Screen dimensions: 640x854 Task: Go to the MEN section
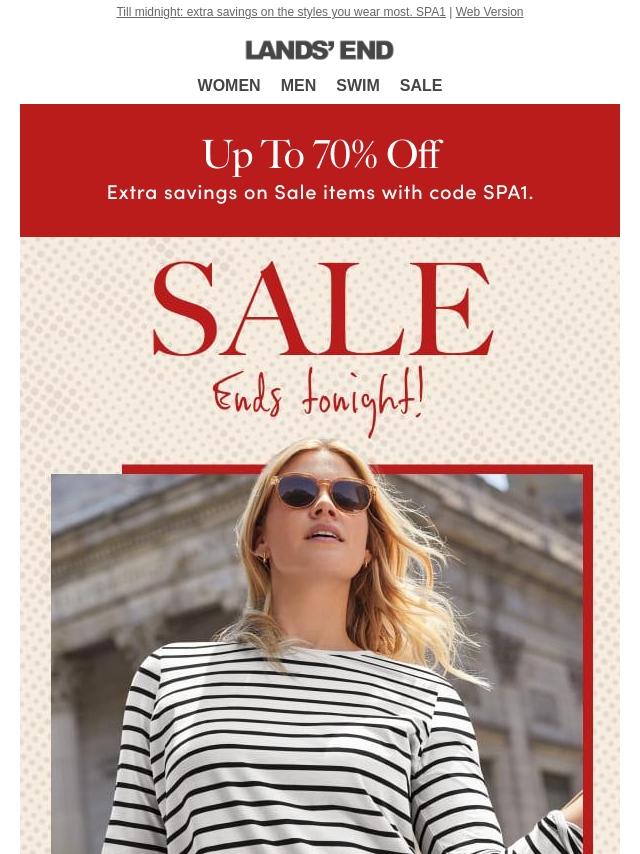[x=298, y=86]
